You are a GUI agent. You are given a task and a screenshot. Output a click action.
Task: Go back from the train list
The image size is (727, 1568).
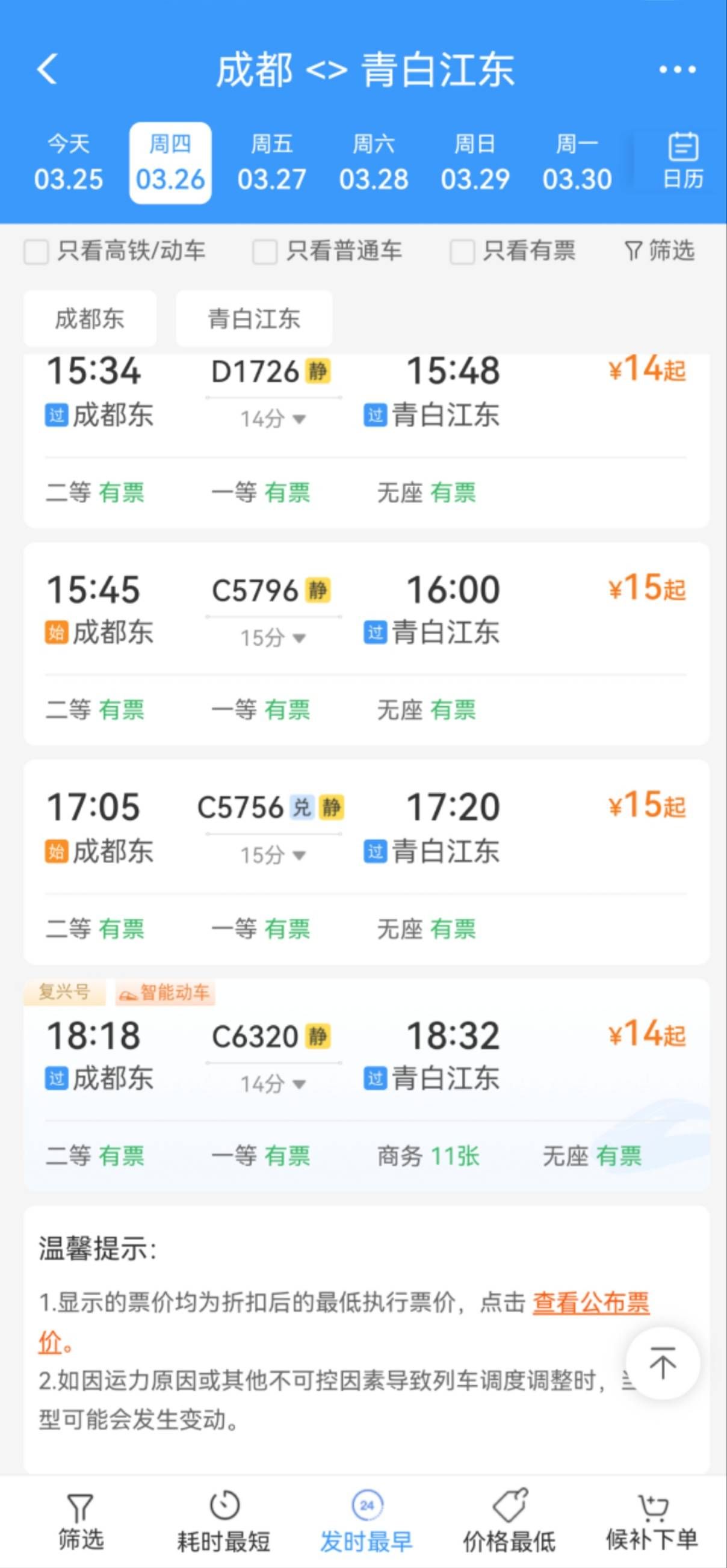[x=48, y=68]
